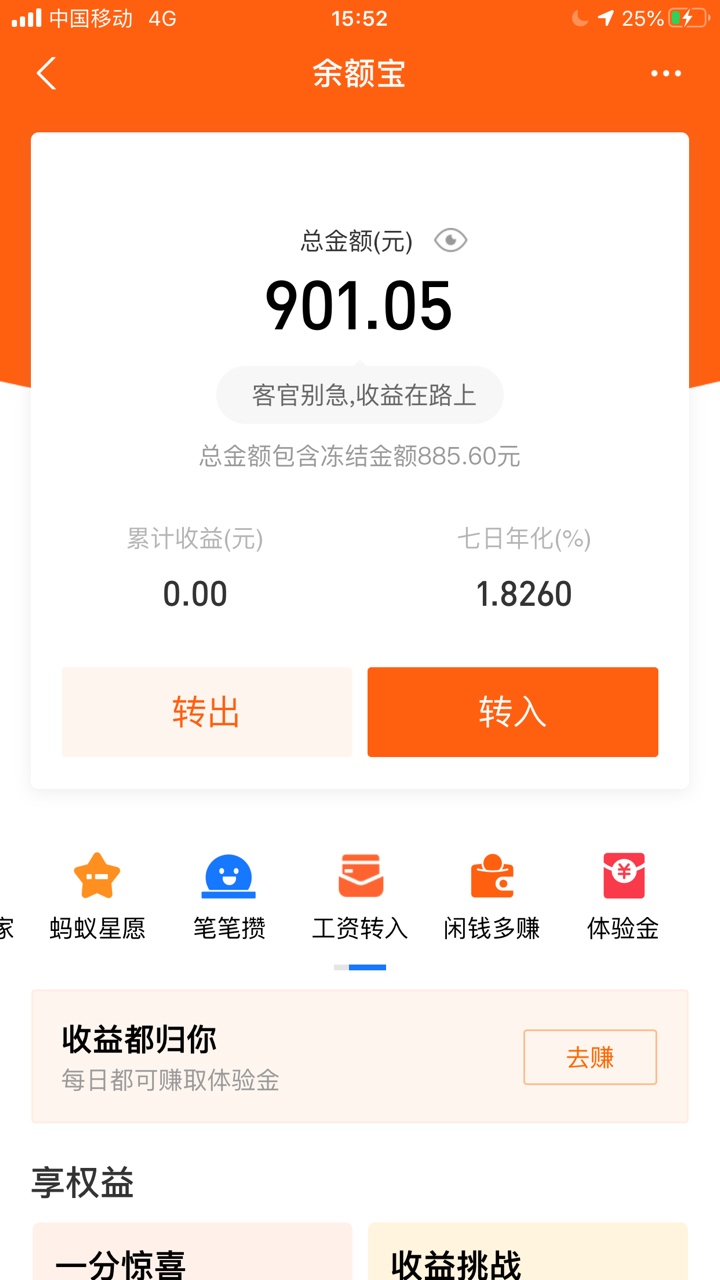Screen dimensions: 720x1280
Task: Open 工资转入 shortcut
Action: pos(360,896)
